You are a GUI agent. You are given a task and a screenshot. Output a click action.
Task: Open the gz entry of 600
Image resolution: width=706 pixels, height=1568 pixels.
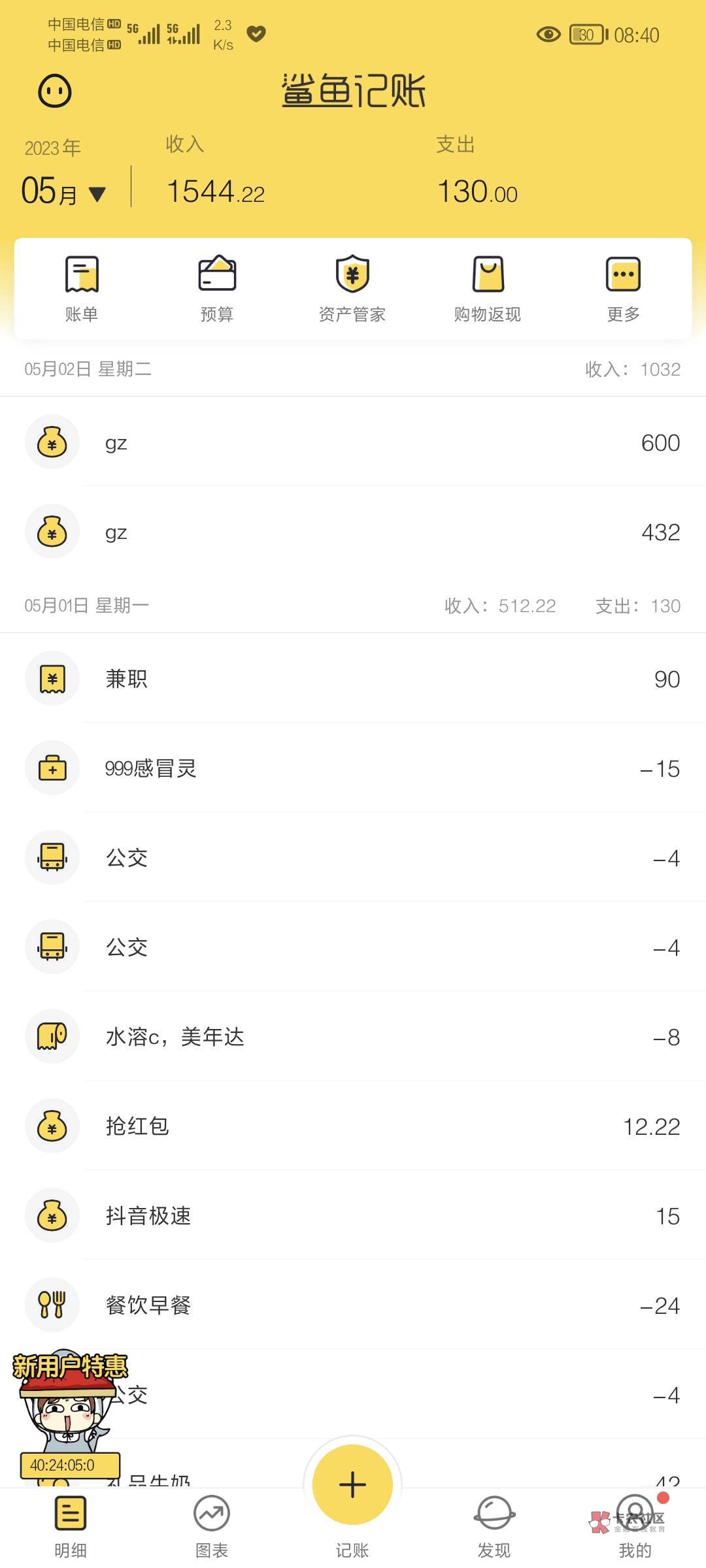coord(353,442)
